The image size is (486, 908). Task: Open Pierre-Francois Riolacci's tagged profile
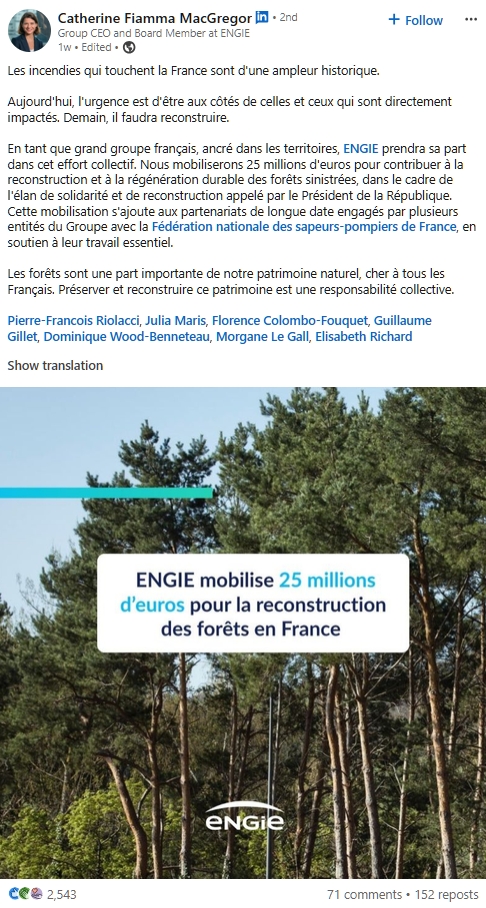tap(74, 320)
